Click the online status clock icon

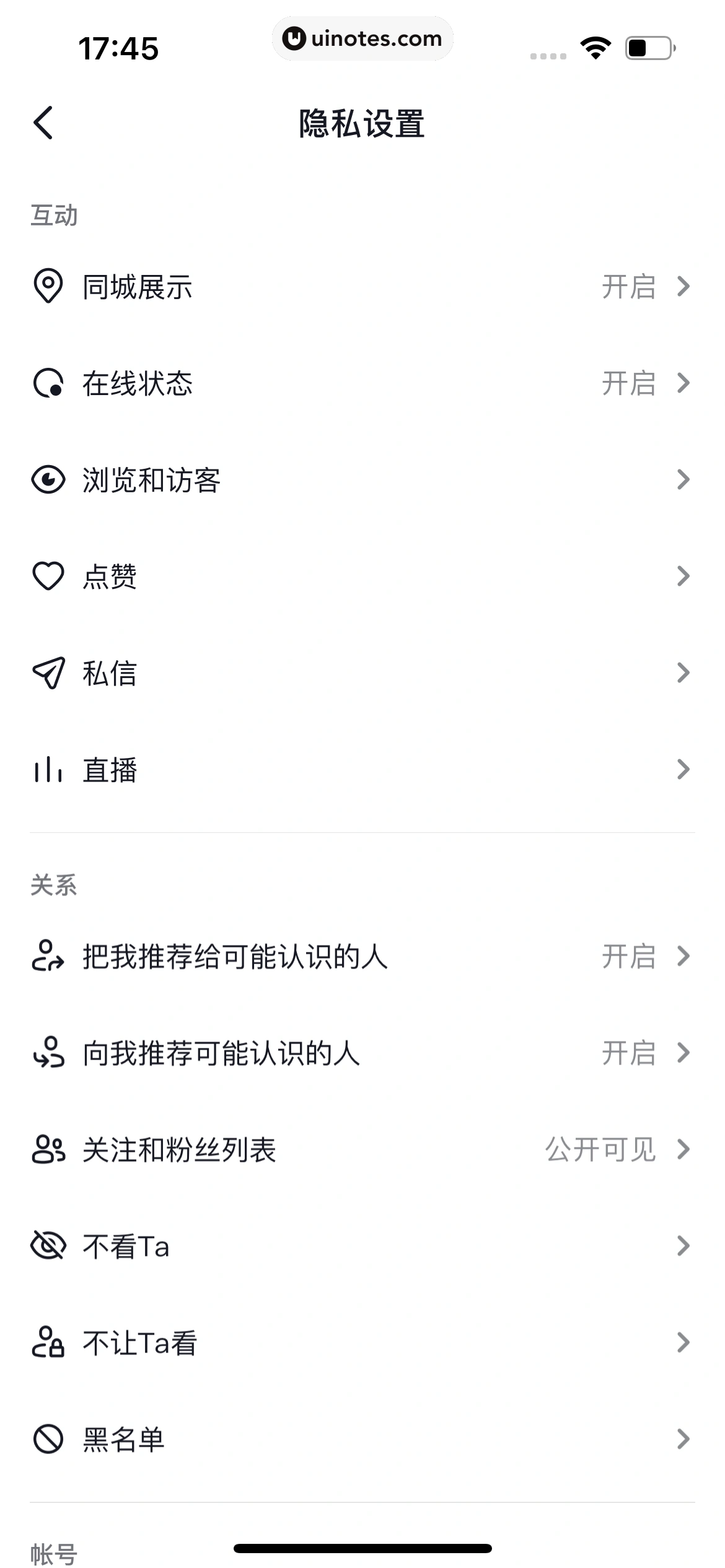pyautogui.click(x=48, y=384)
